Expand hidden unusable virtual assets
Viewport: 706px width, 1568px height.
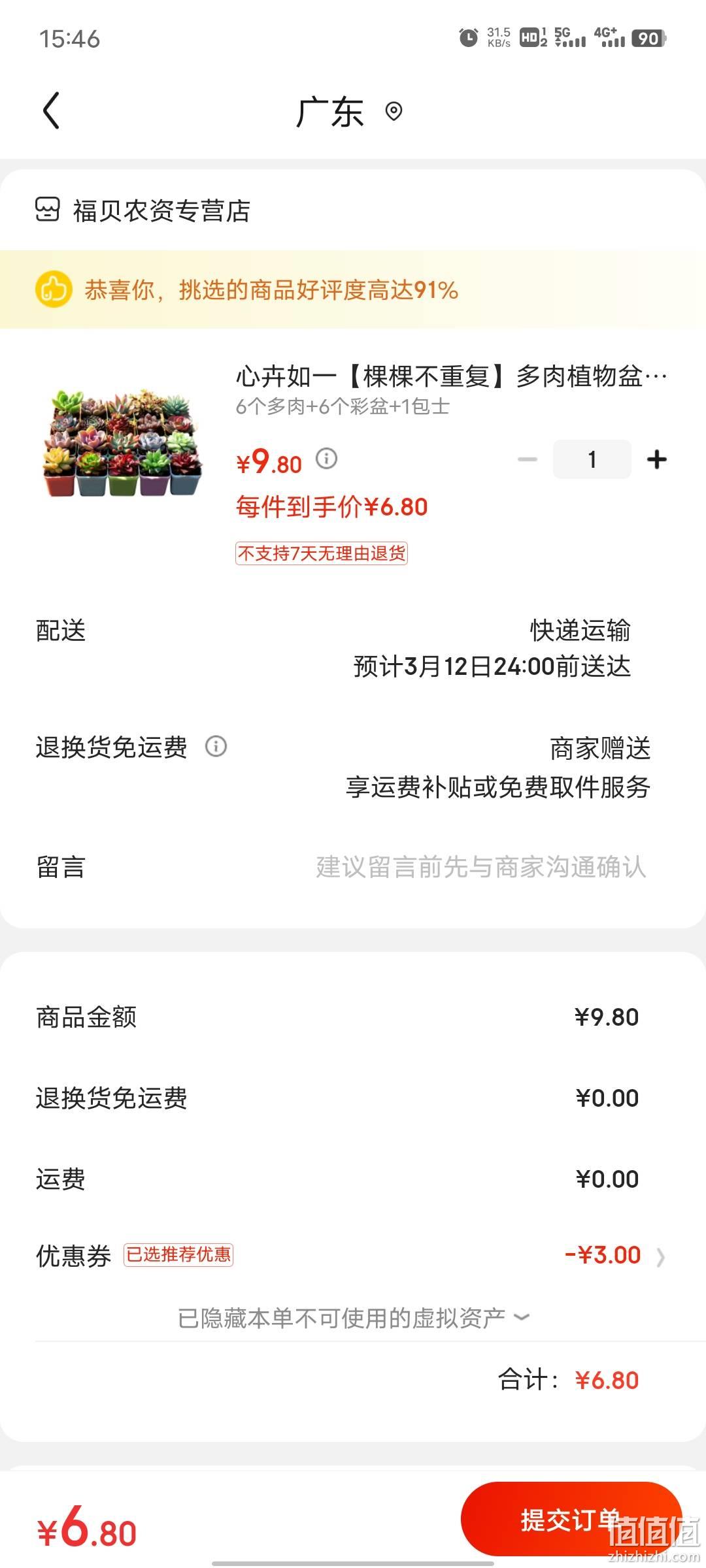click(x=353, y=1318)
